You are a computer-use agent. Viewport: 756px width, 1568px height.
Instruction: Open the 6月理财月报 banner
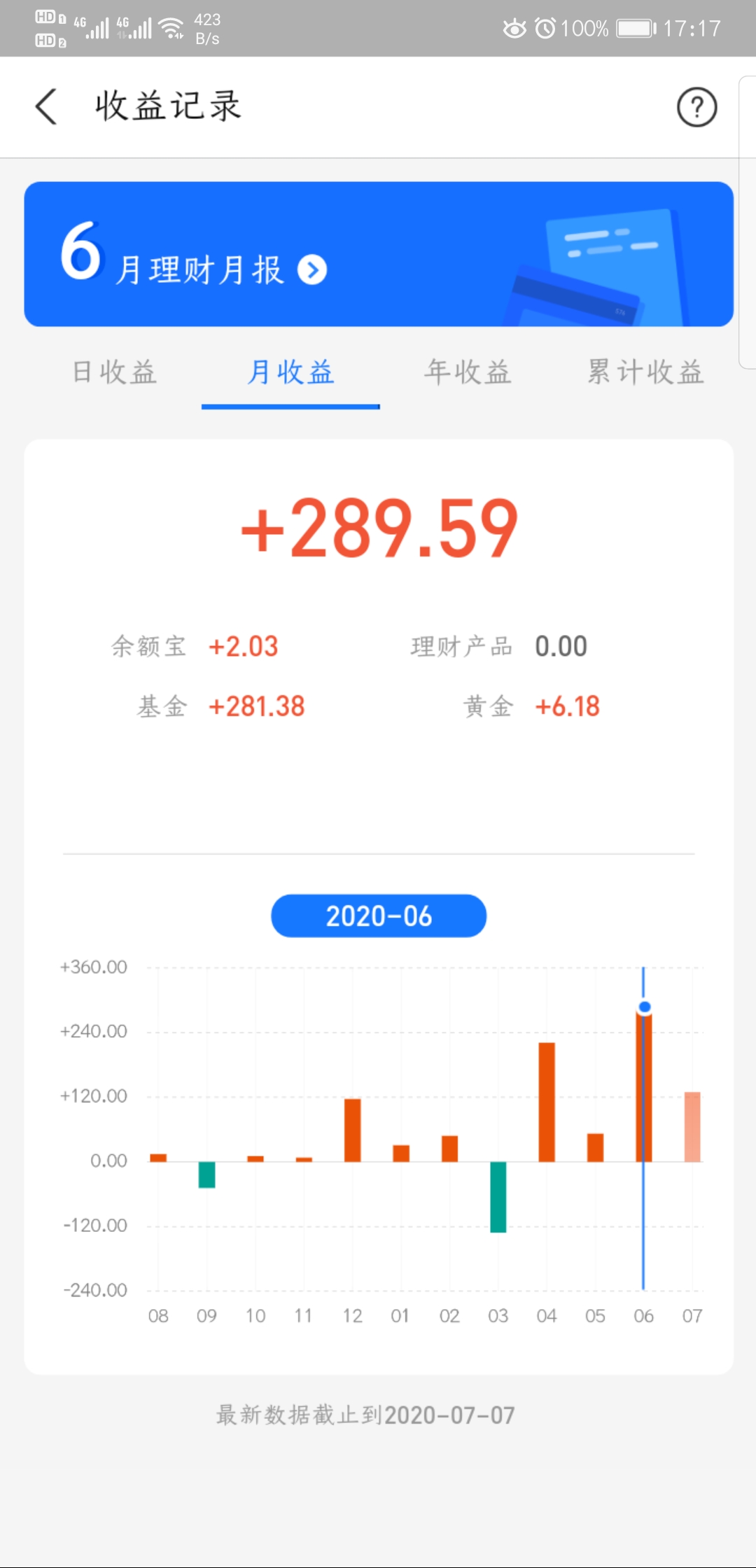pos(378,254)
